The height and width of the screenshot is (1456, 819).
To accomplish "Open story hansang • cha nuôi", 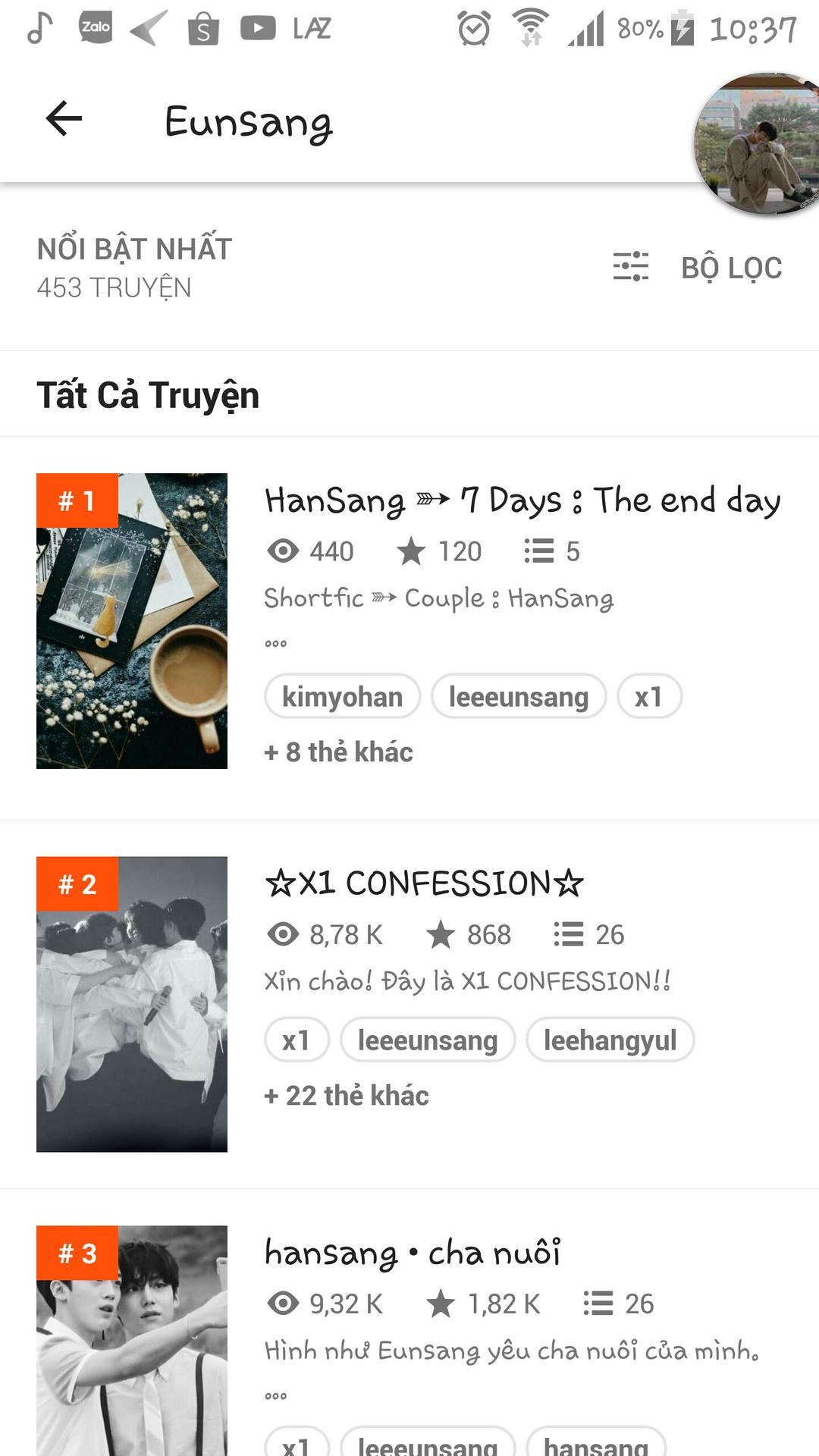I will [413, 1253].
